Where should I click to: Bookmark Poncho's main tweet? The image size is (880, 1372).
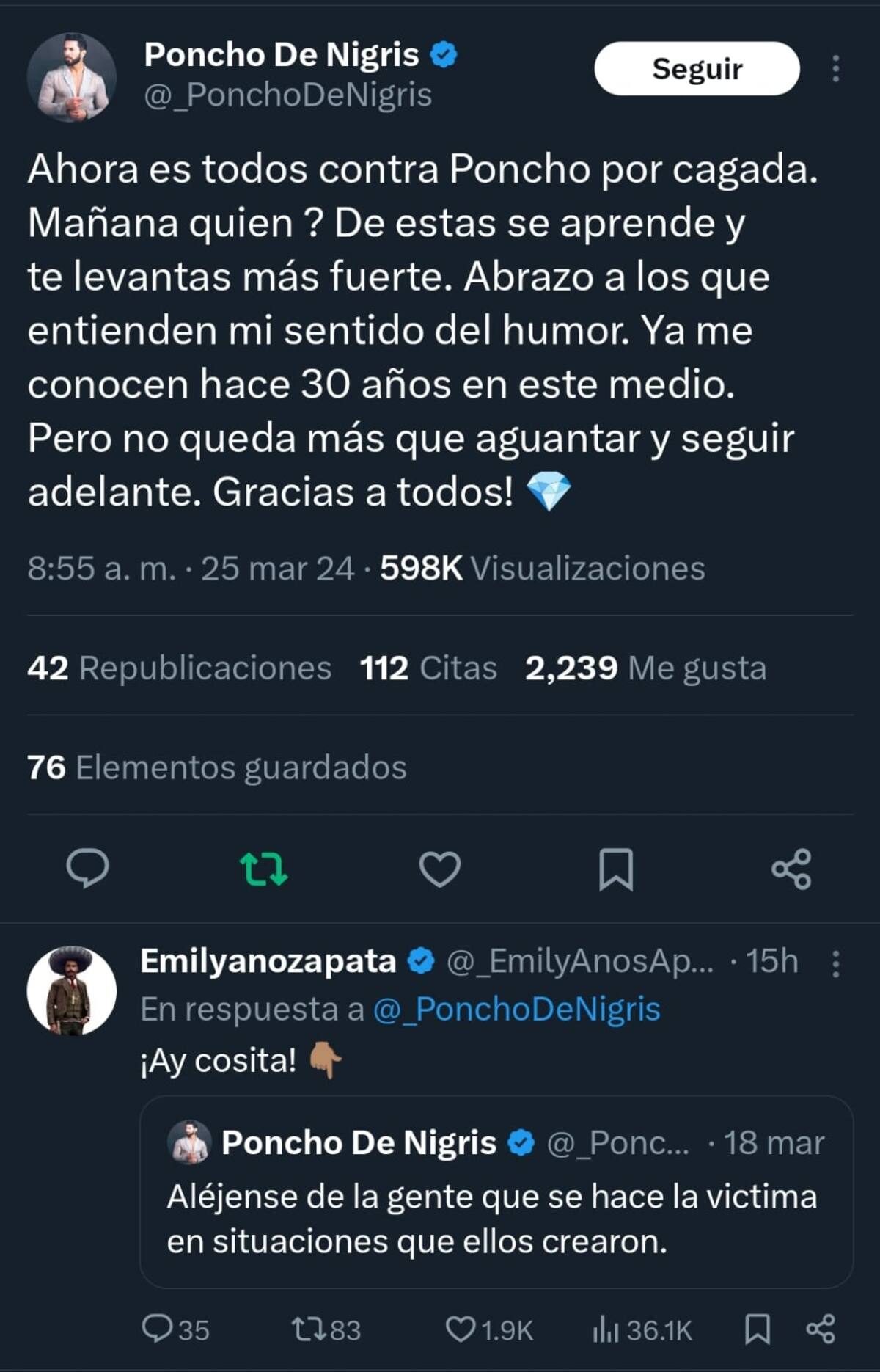tap(616, 869)
